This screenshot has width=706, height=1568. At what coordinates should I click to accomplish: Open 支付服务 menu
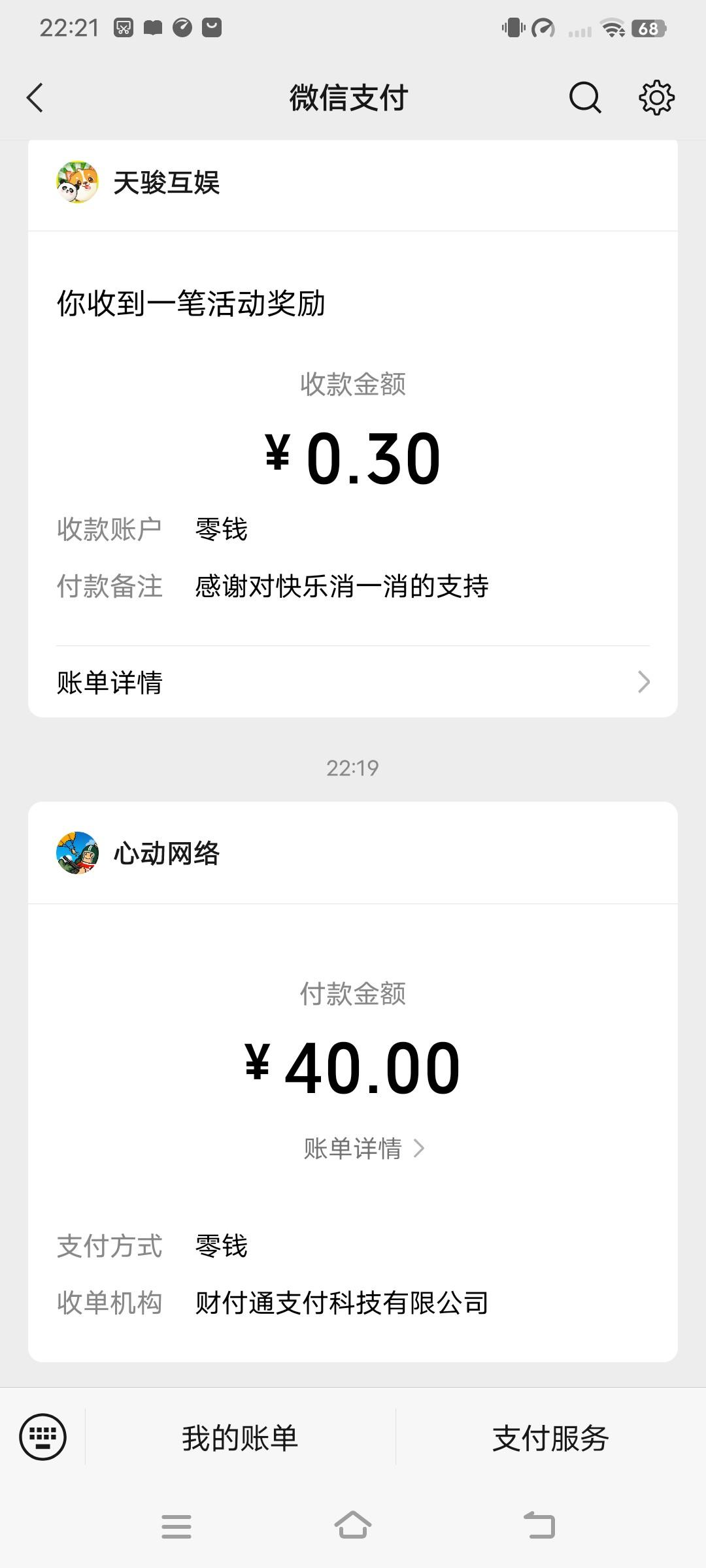[x=550, y=1438]
